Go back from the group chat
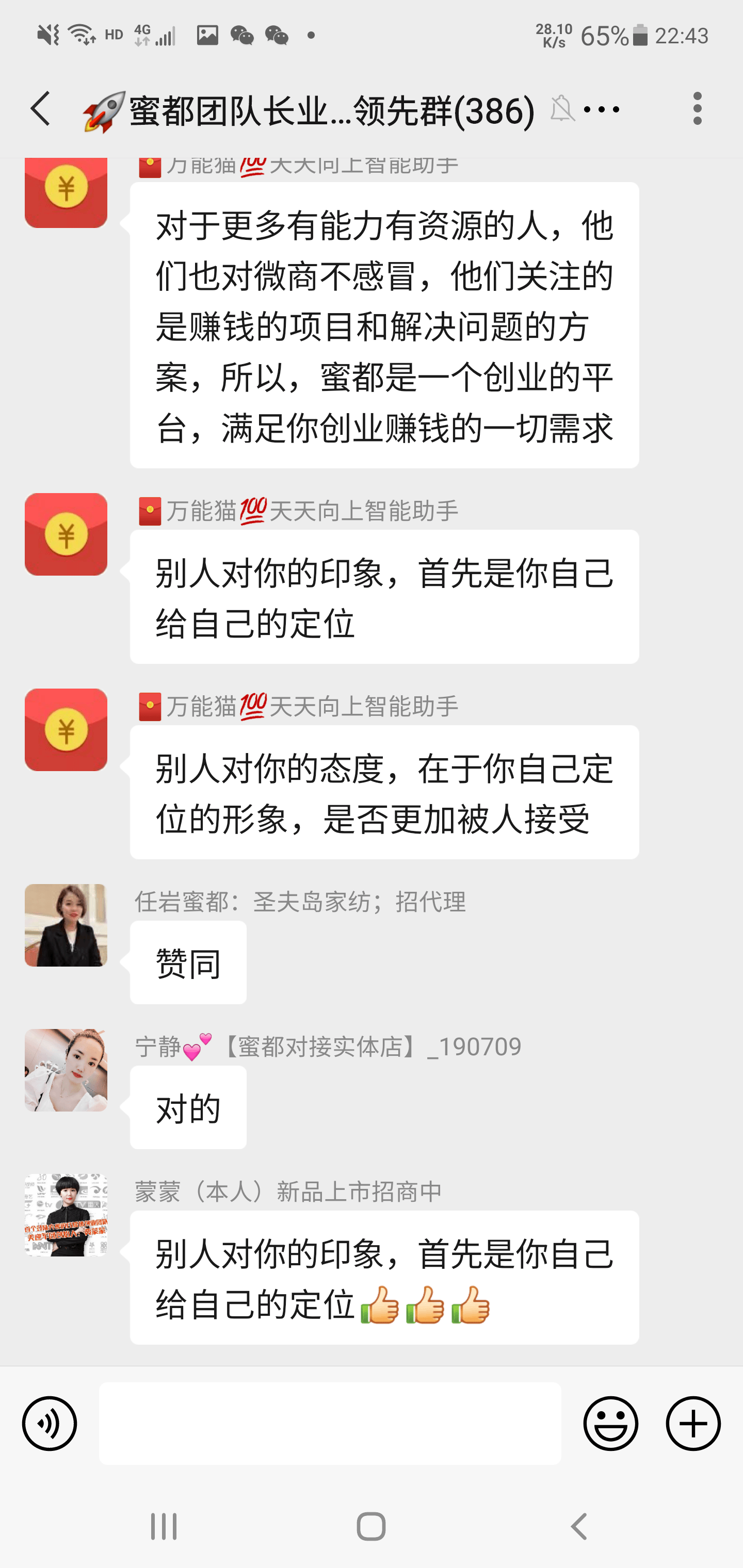743x1568 pixels. click(x=40, y=109)
